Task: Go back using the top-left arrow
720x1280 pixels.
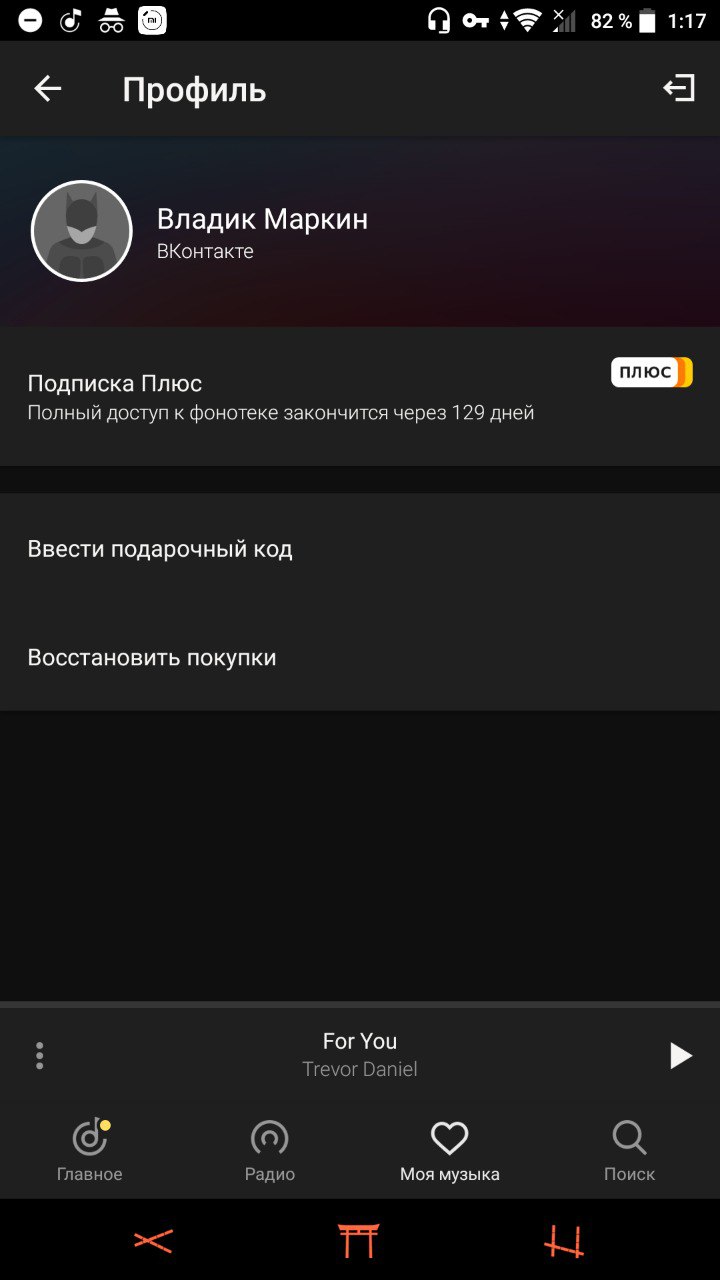Action: coord(48,89)
